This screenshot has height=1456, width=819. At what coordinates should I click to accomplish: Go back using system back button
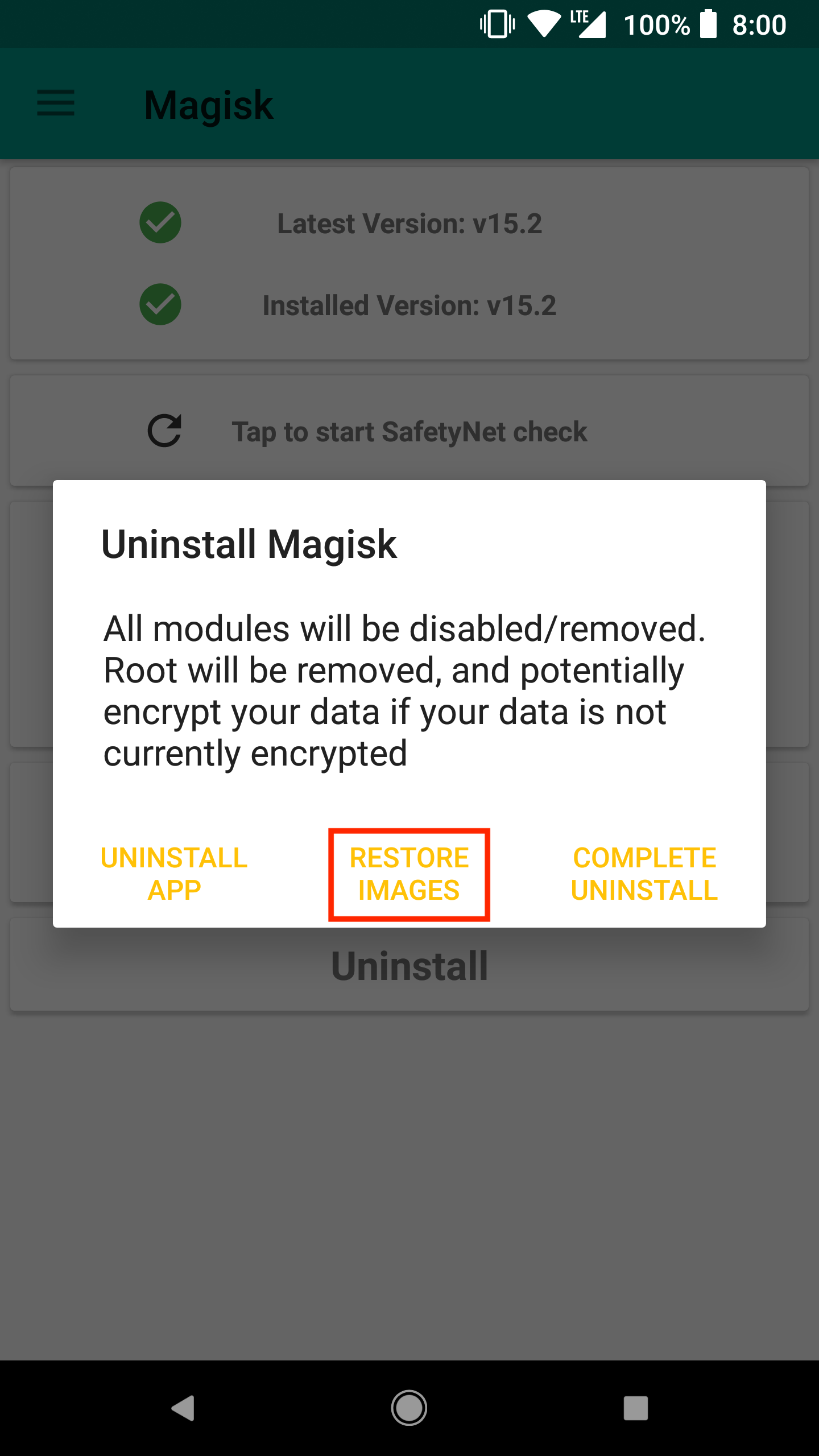pos(183,1408)
